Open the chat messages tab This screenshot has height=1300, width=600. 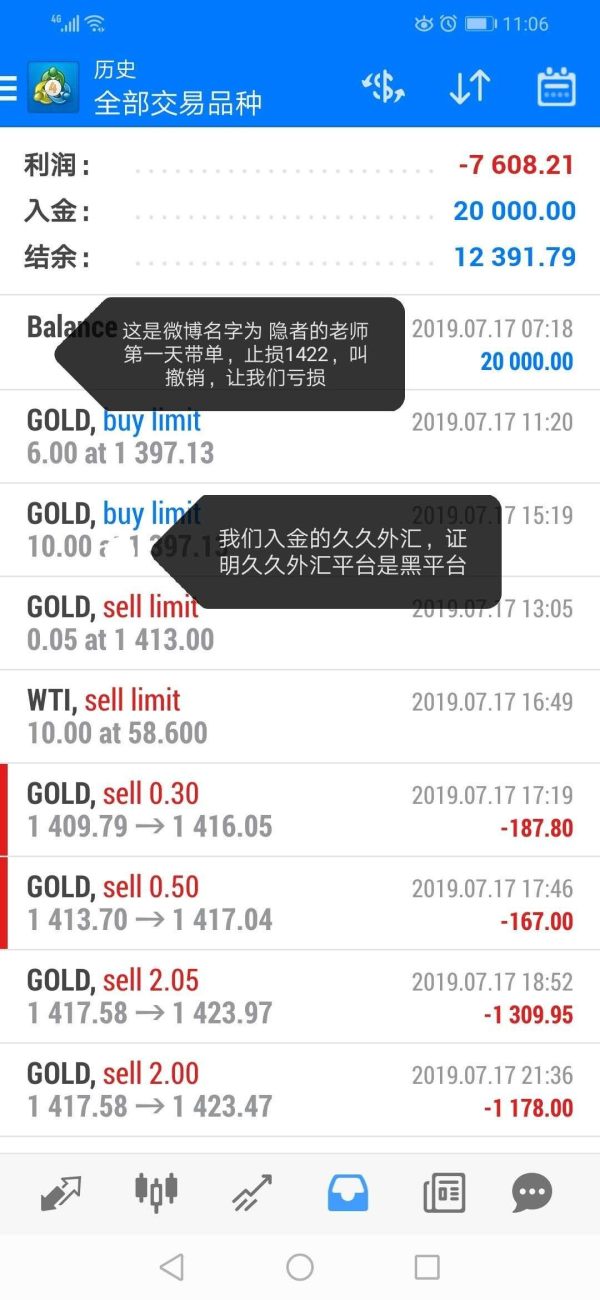[x=532, y=1192]
